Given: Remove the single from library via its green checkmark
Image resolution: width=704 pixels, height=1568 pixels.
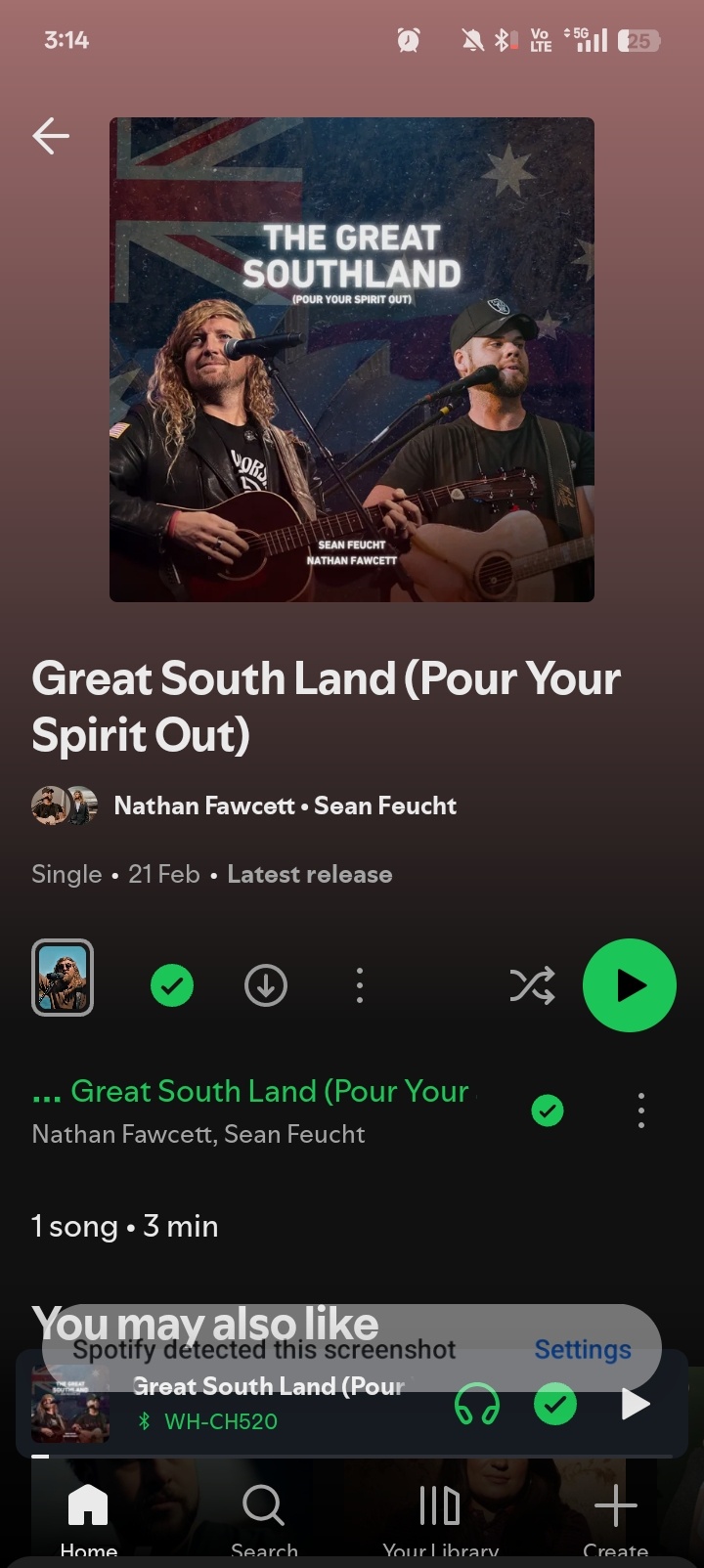Looking at the screenshot, I should pyautogui.click(x=172, y=985).
